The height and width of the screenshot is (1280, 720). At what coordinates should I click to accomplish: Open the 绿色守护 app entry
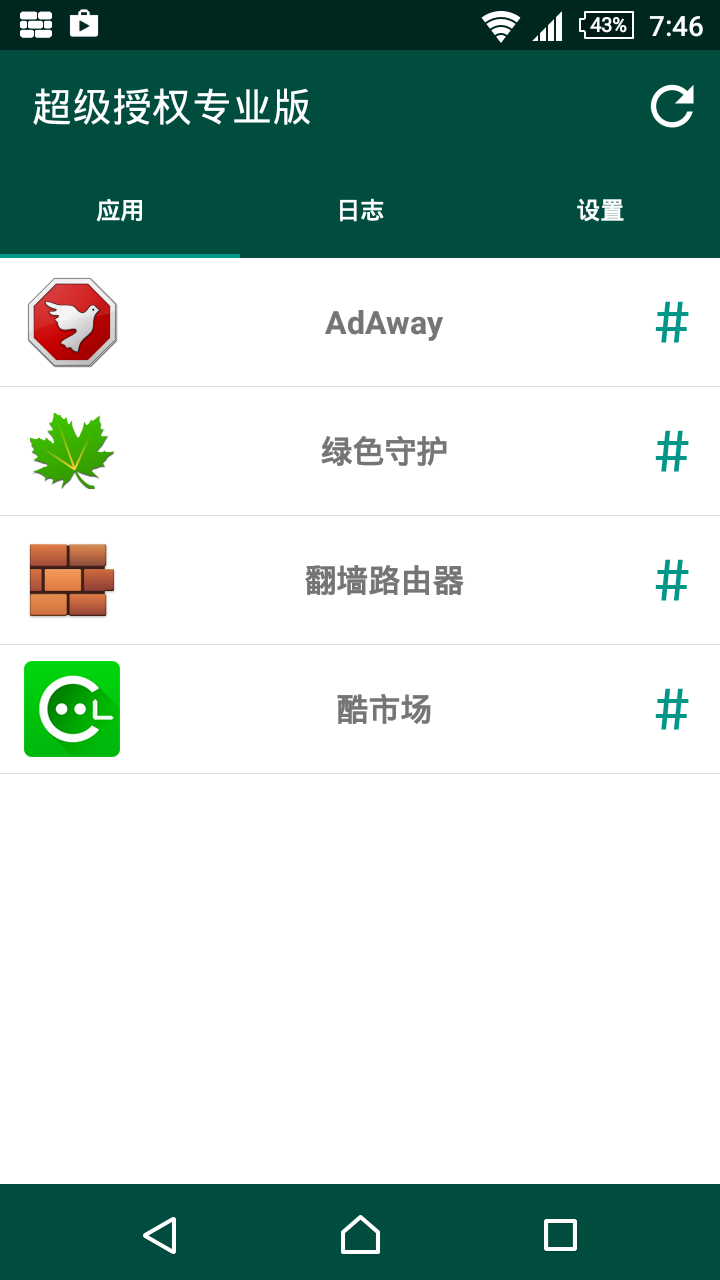click(x=383, y=452)
